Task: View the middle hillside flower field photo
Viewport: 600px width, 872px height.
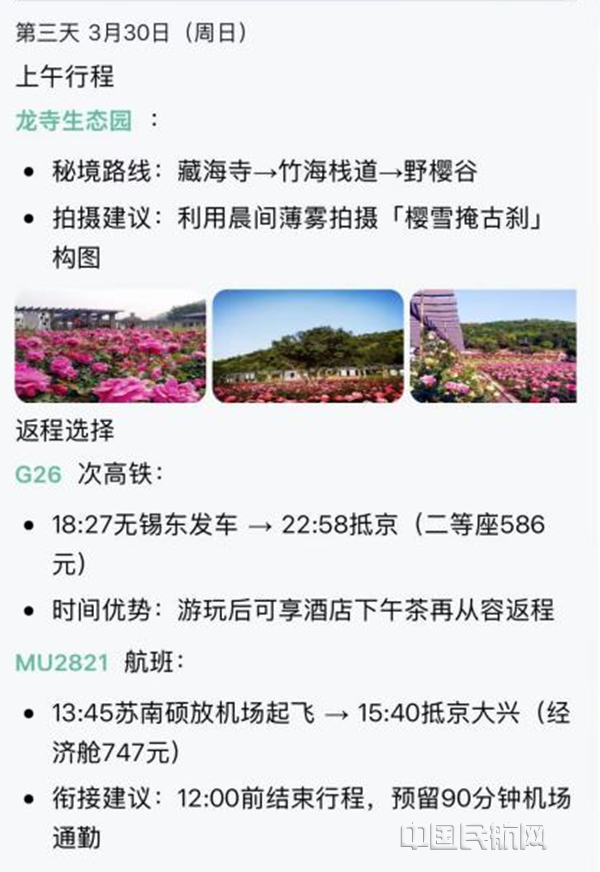Action: (308, 346)
